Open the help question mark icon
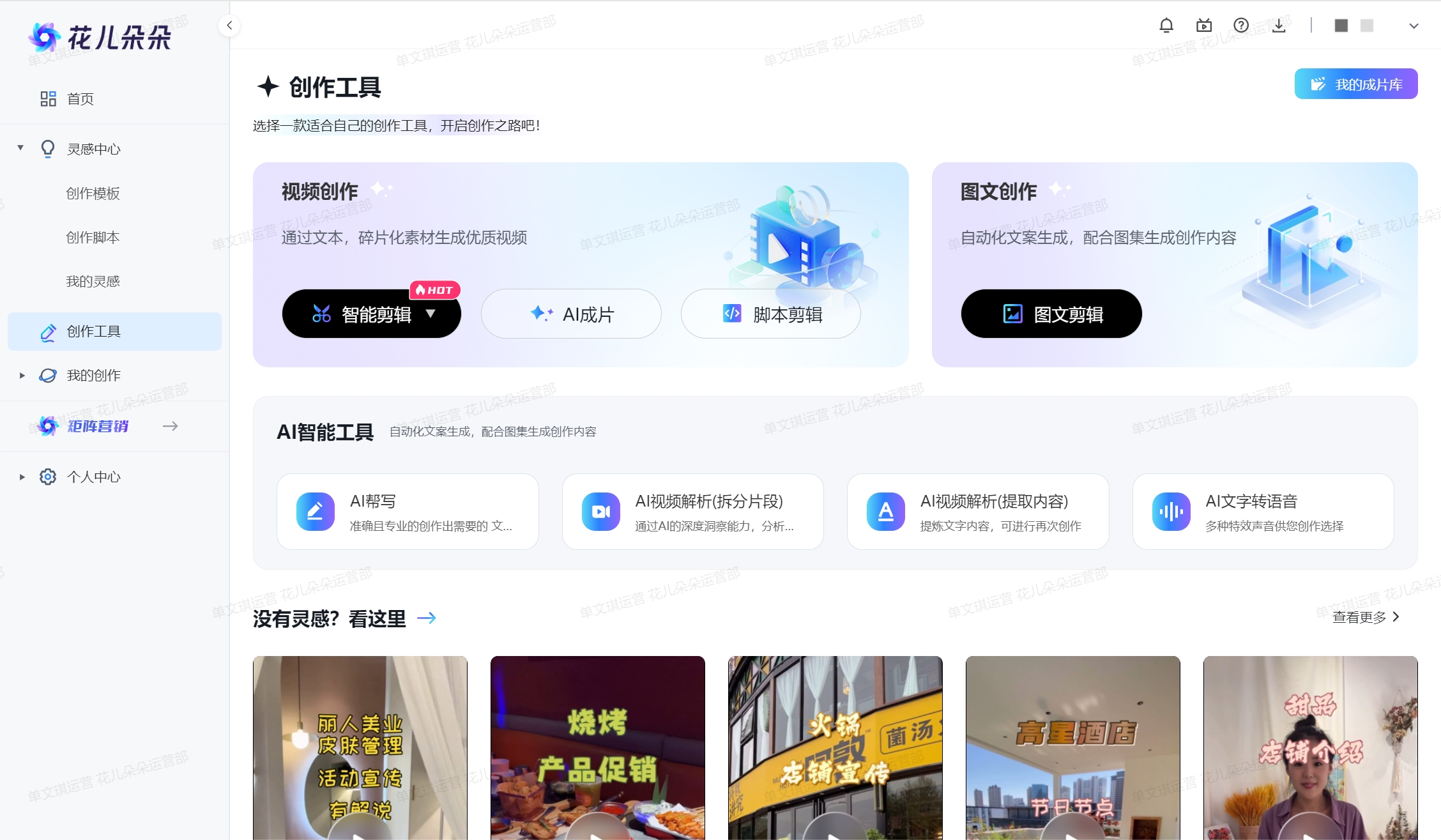This screenshot has width=1441, height=840. point(1241,26)
